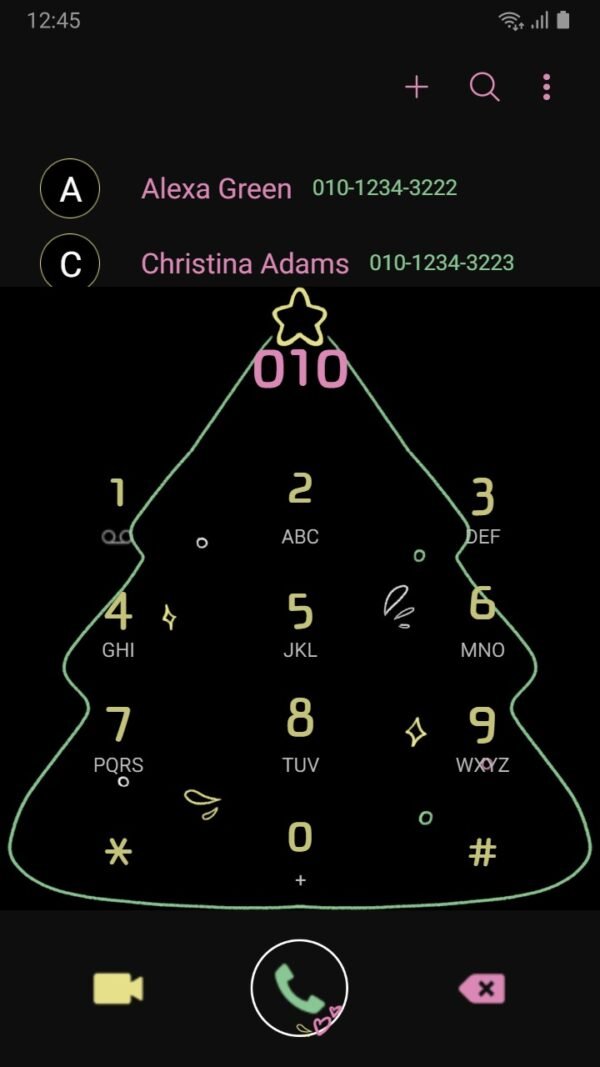
Task: Place call with green phone button
Action: click(299, 988)
